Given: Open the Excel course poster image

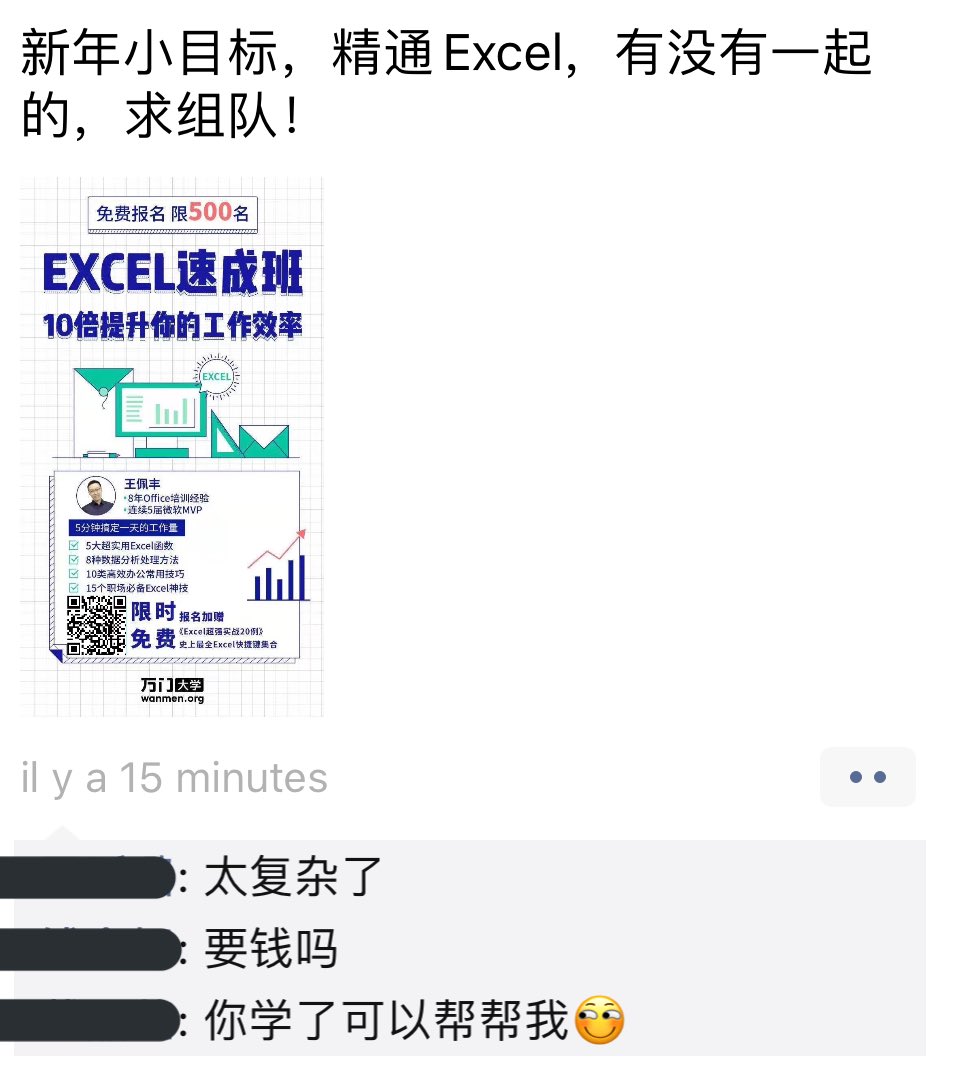Looking at the screenshot, I should 172,446.
